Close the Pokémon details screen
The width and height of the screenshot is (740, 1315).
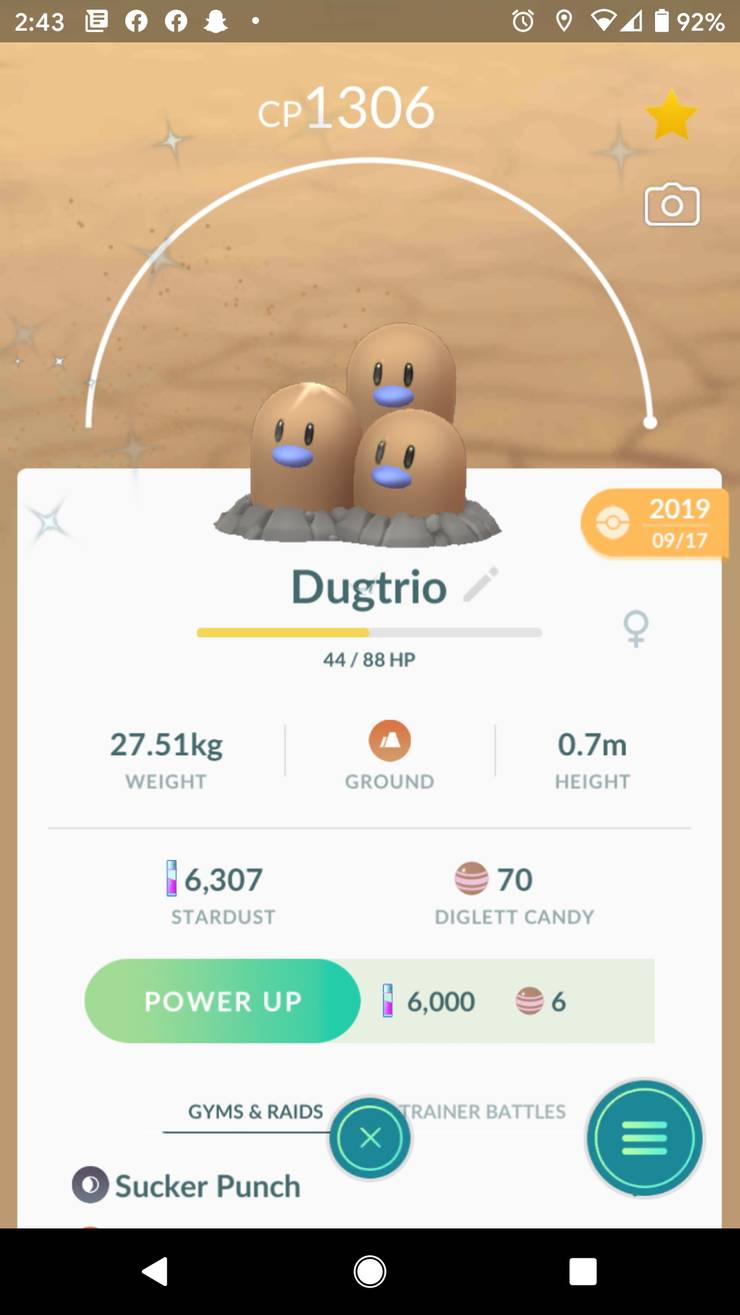[370, 1138]
